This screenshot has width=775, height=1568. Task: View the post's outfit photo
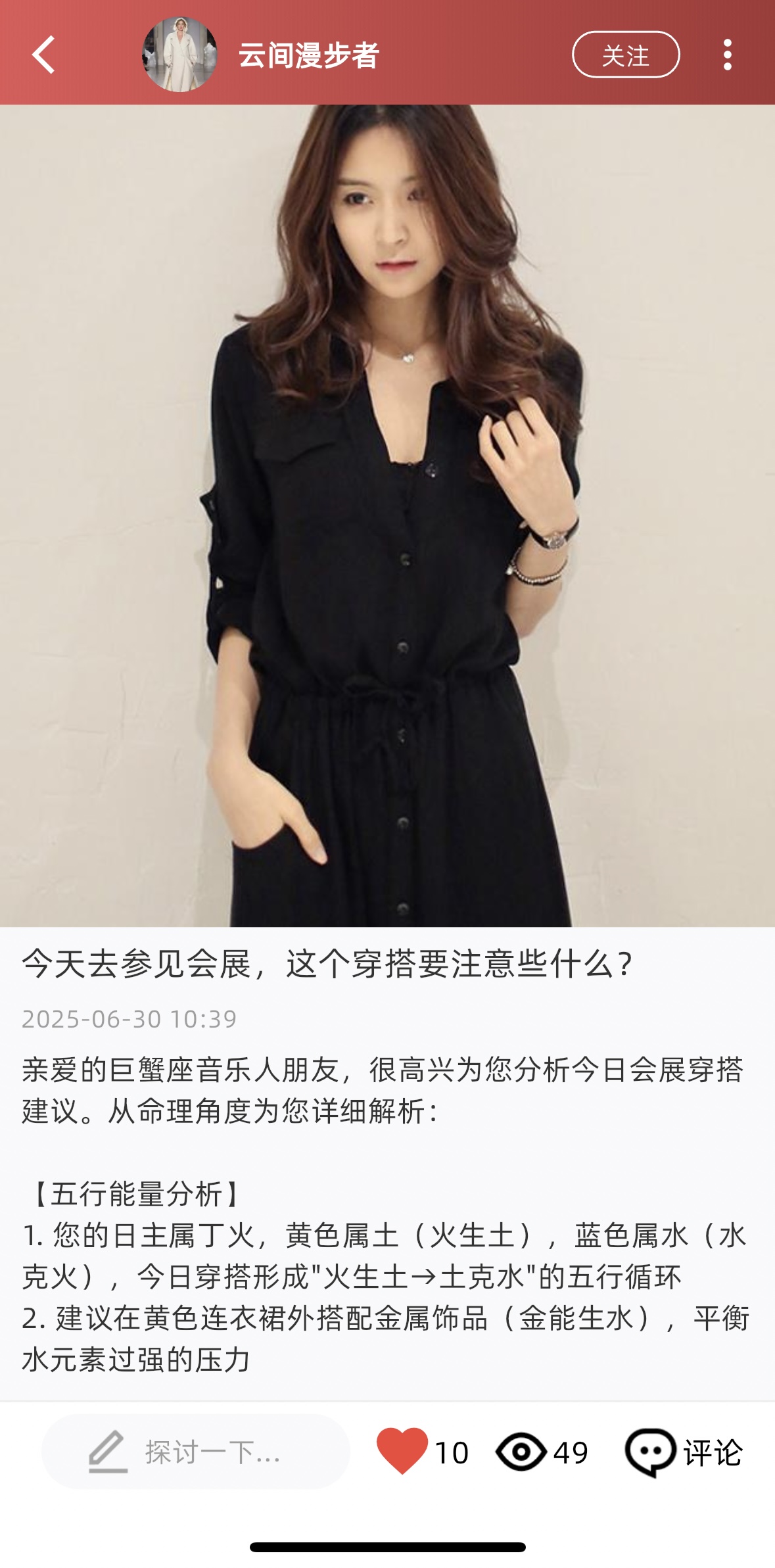click(387, 515)
